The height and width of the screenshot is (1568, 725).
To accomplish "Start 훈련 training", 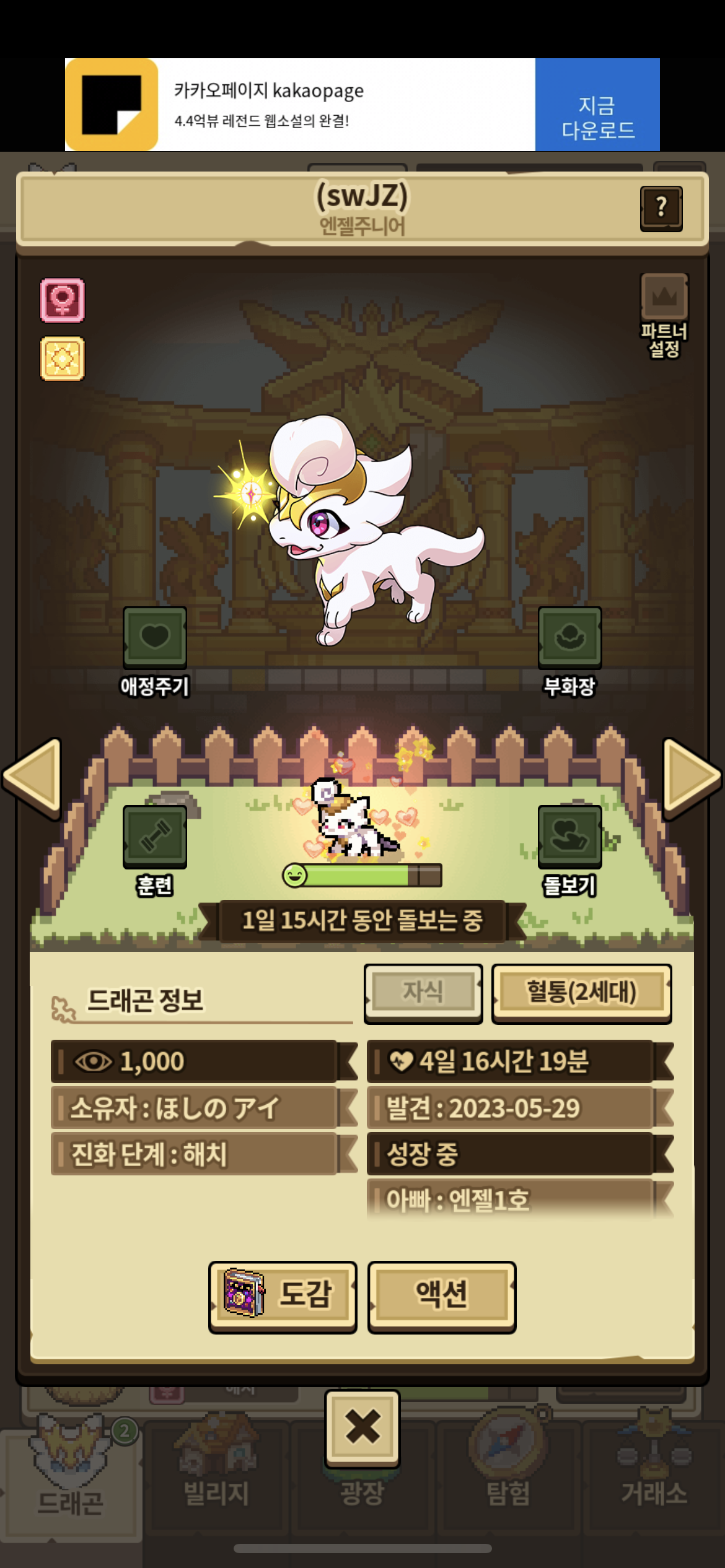I will [x=154, y=836].
